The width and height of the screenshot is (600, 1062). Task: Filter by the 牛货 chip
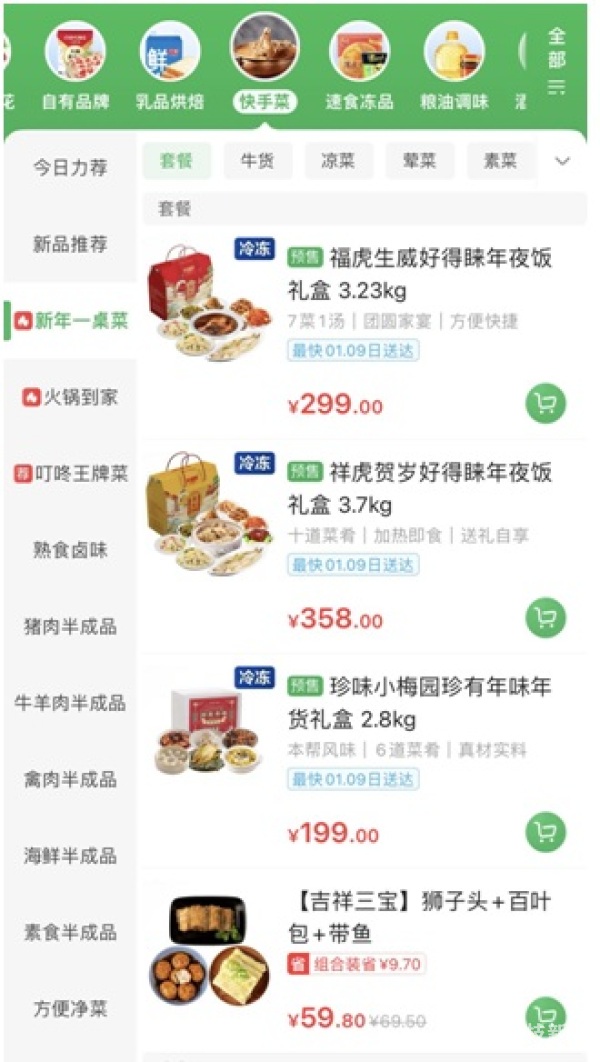tap(258, 161)
